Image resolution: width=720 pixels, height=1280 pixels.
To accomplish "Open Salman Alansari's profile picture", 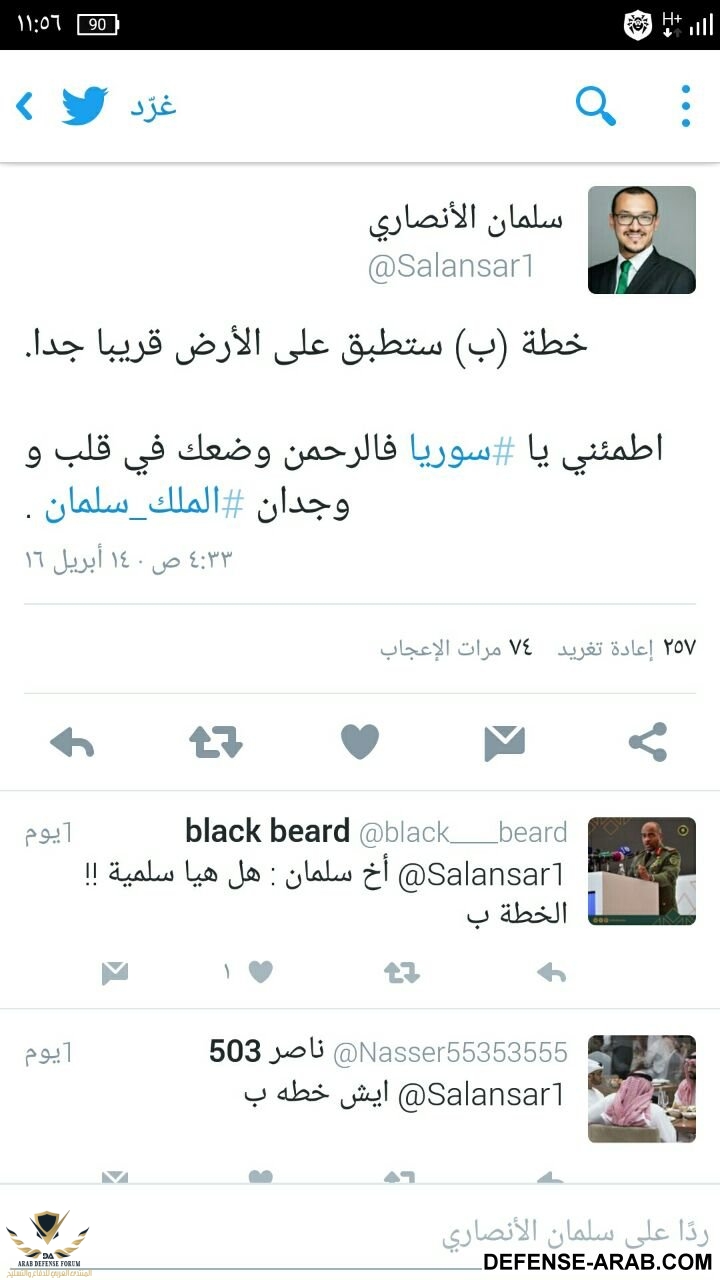I will [x=641, y=240].
